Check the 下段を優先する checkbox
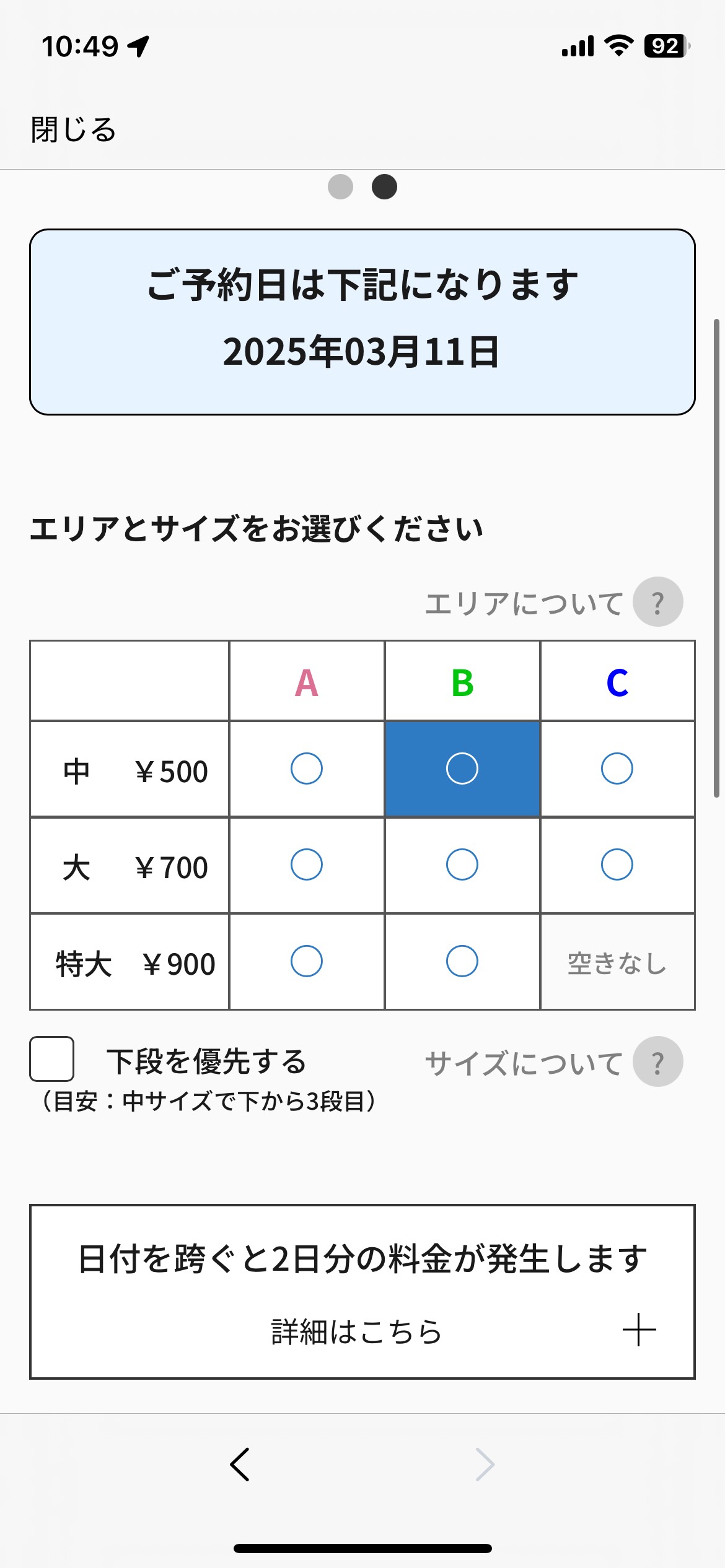The width and height of the screenshot is (725, 1568). (x=52, y=1059)
